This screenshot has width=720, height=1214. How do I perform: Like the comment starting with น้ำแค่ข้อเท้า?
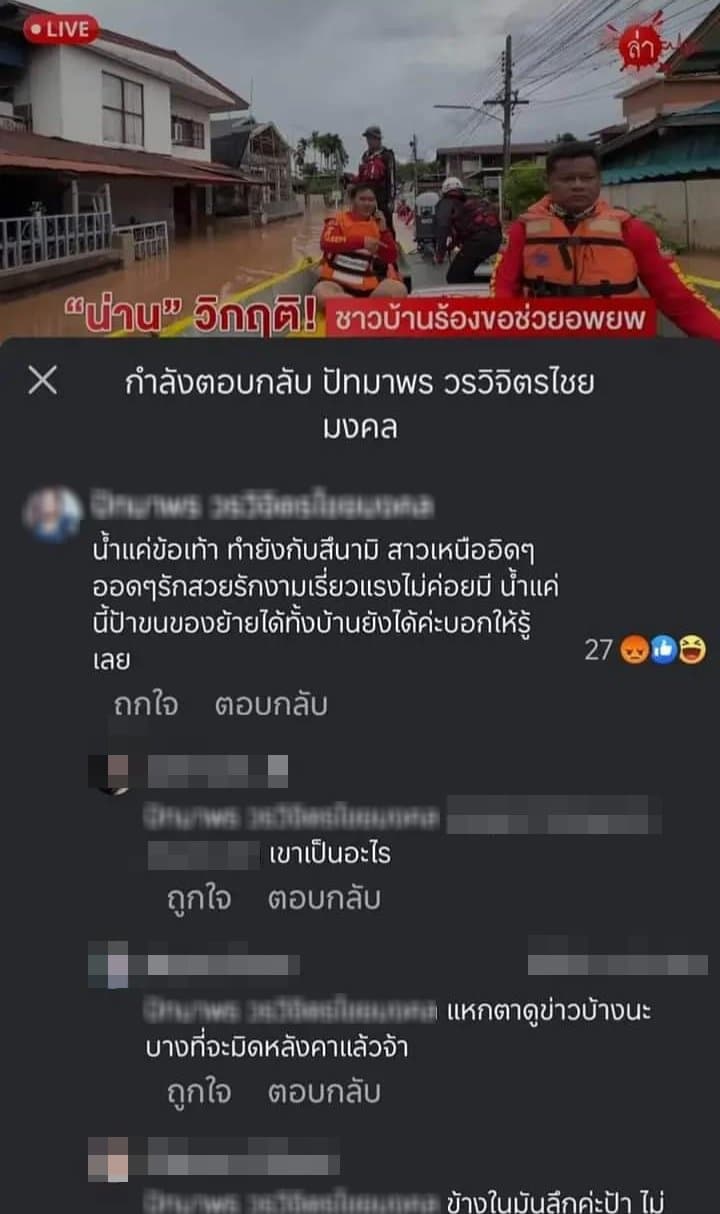(145, 705)
